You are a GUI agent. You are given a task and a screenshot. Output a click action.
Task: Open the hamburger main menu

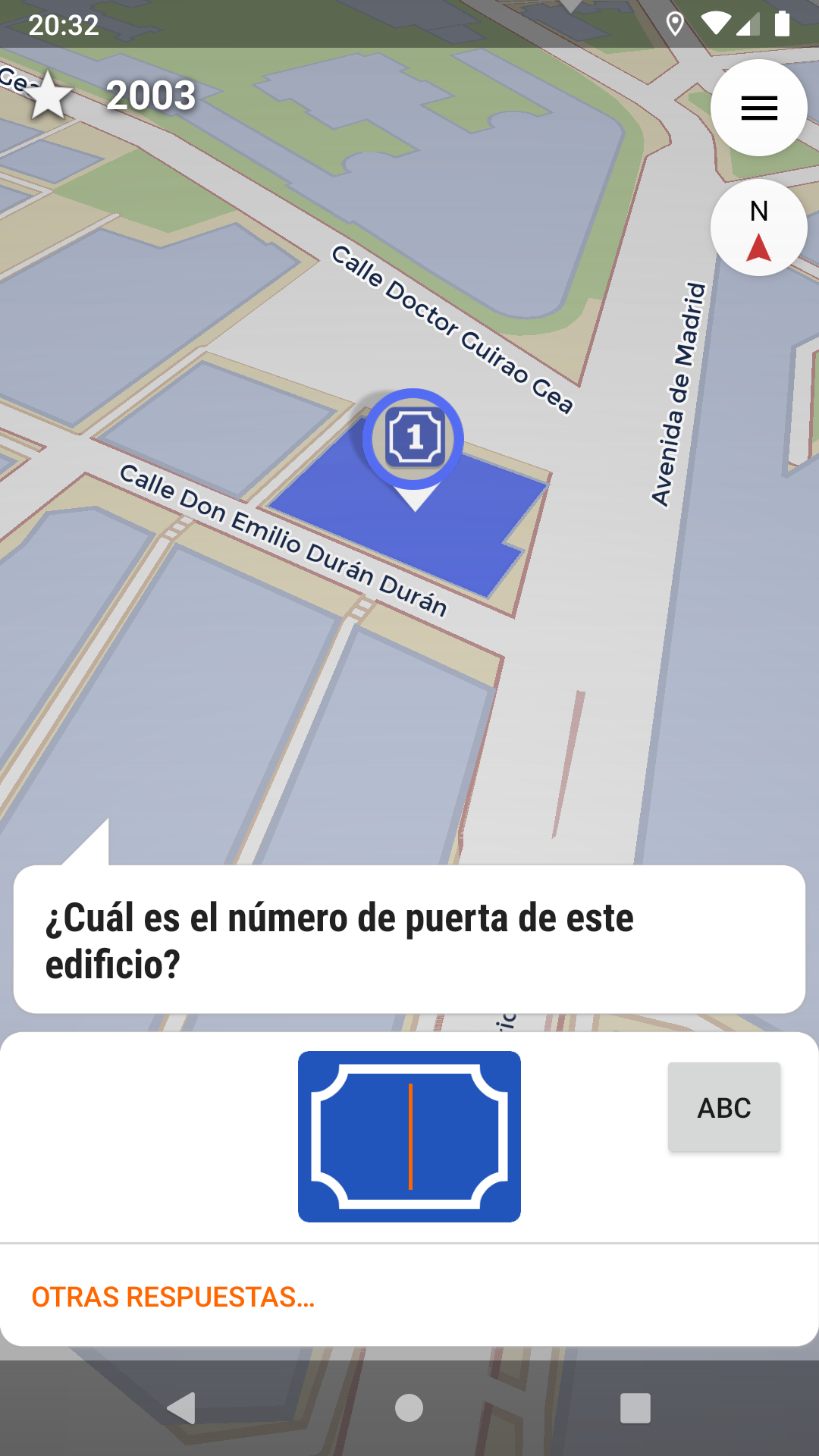pos(758,108)
